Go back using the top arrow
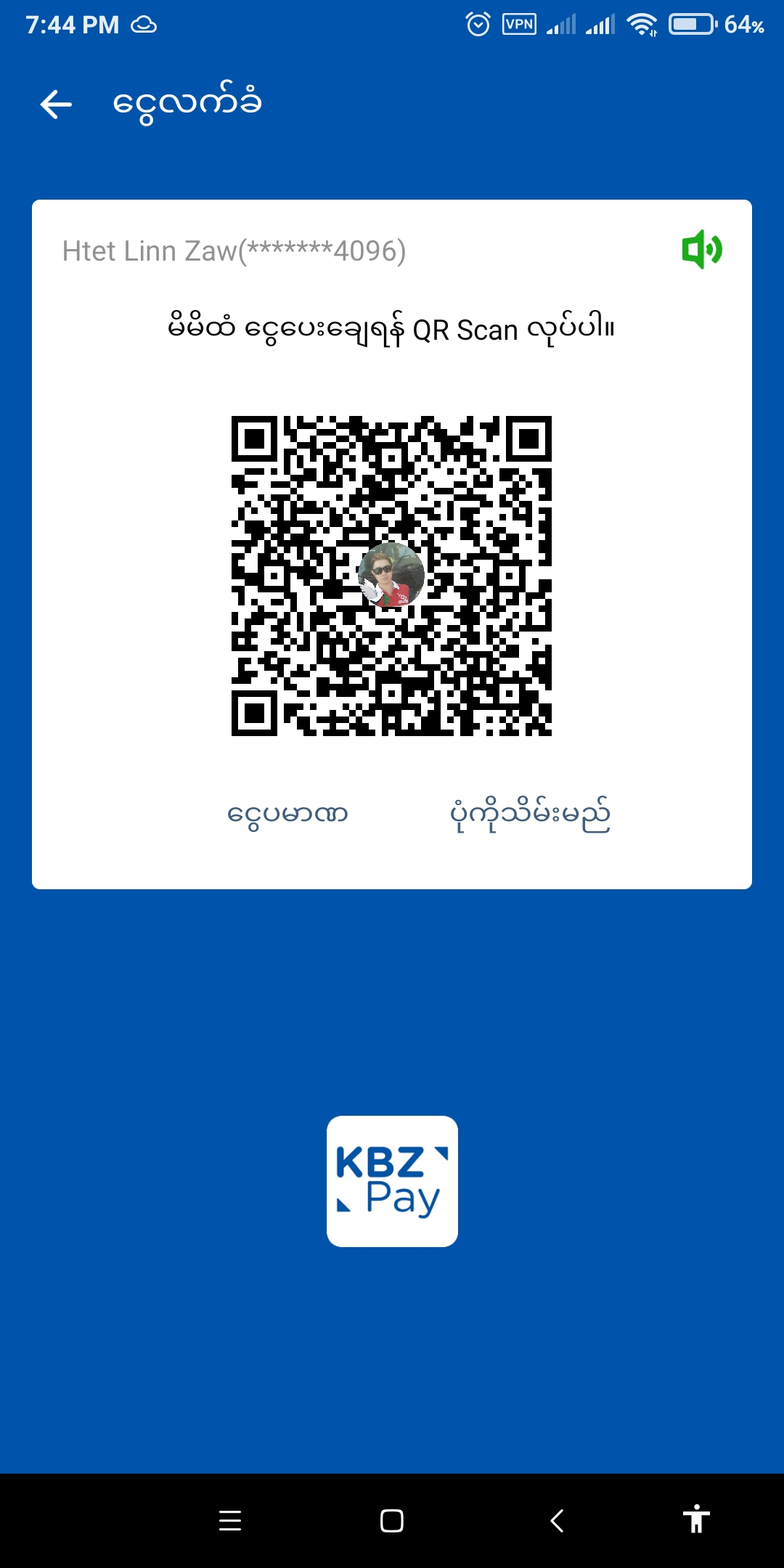784x1568 pixels. pos(56,105)
